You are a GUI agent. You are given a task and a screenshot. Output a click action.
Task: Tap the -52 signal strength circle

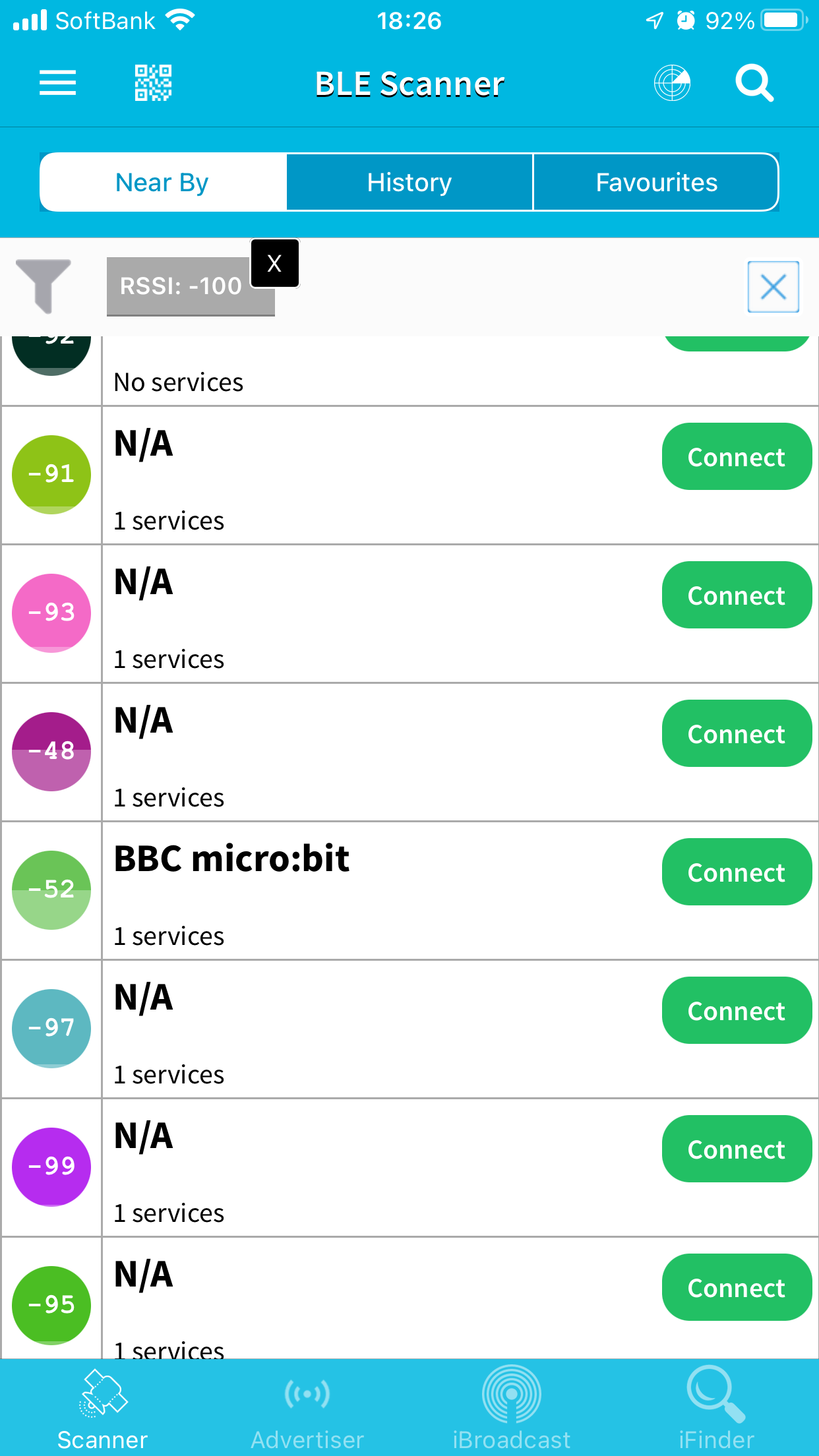pos(51,889)
